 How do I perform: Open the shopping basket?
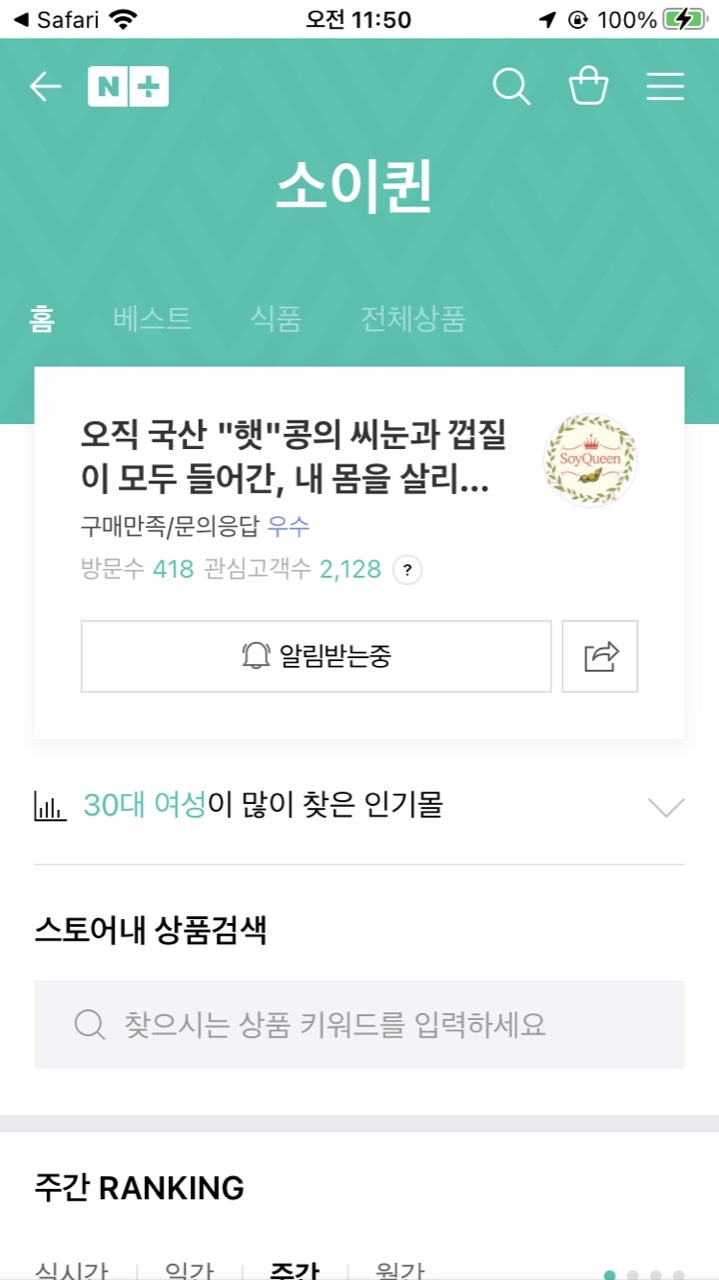coord(588,87)
